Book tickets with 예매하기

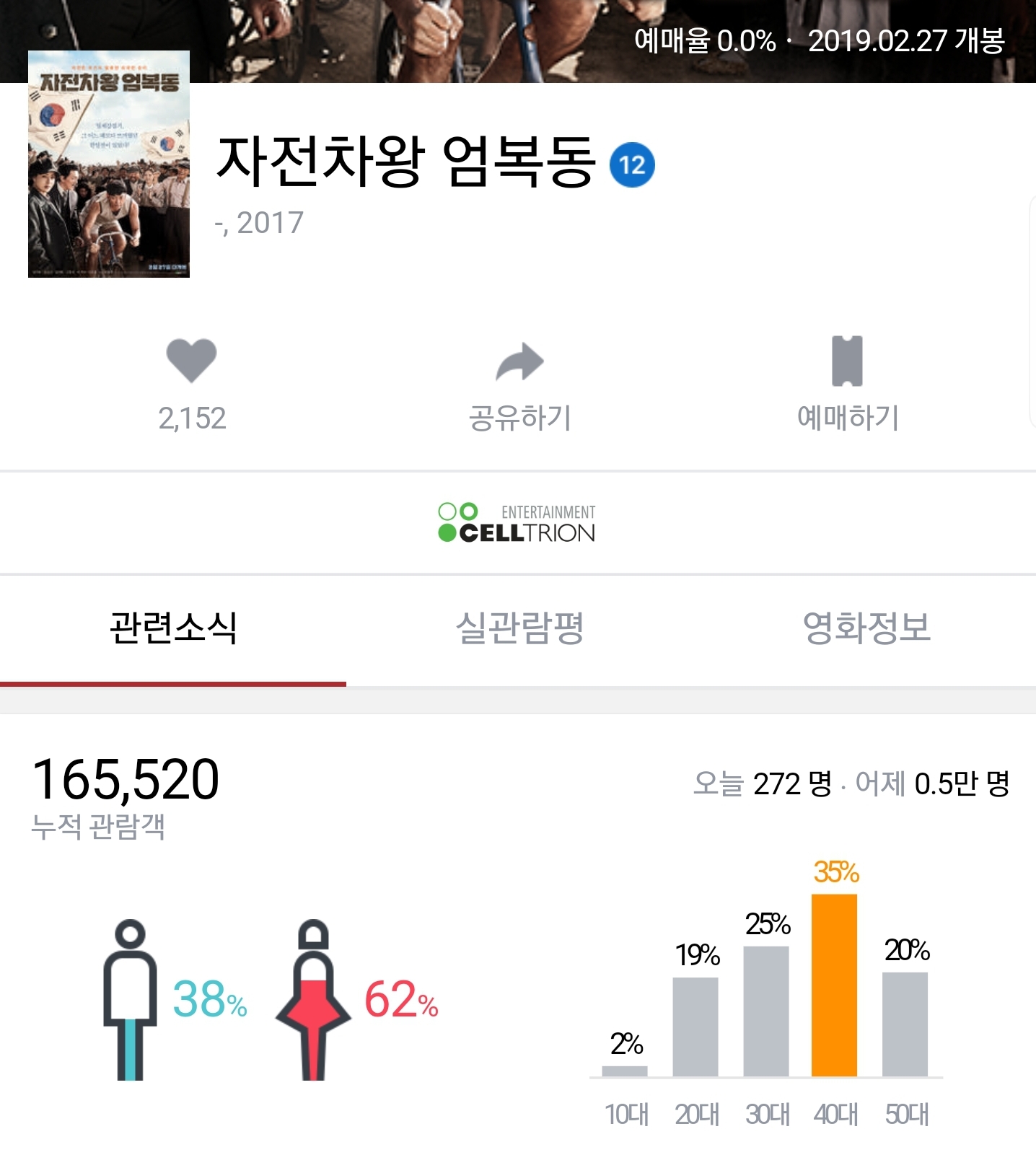(848, 385)
